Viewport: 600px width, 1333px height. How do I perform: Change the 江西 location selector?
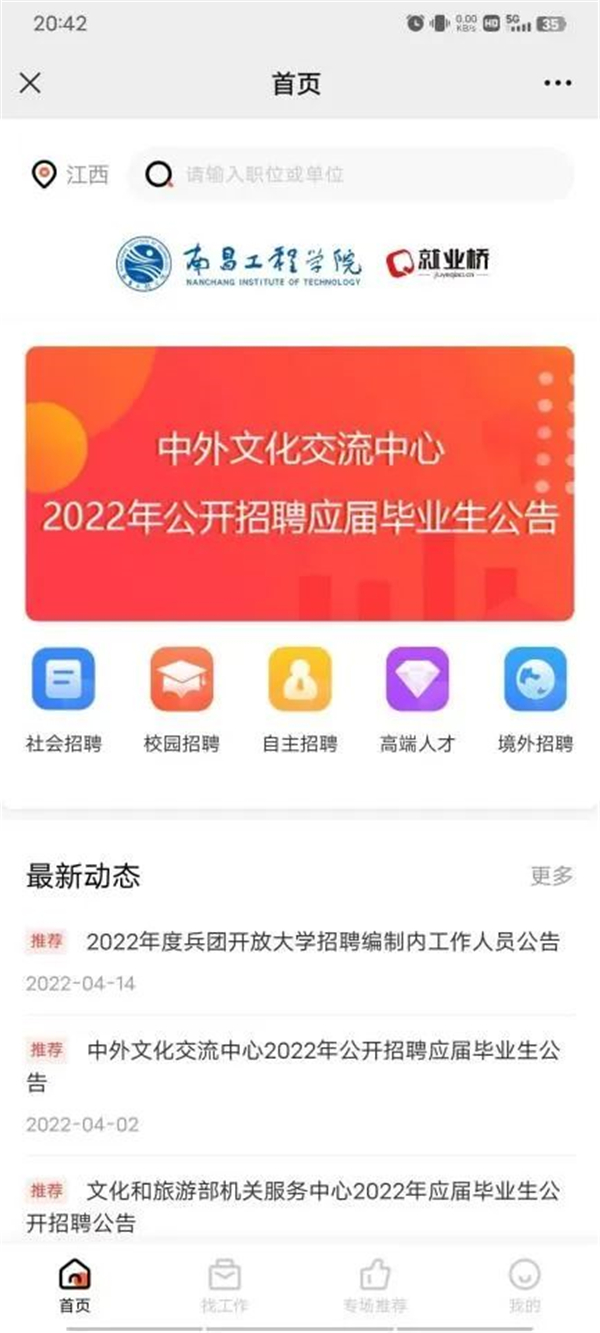(x=70, y=175)
